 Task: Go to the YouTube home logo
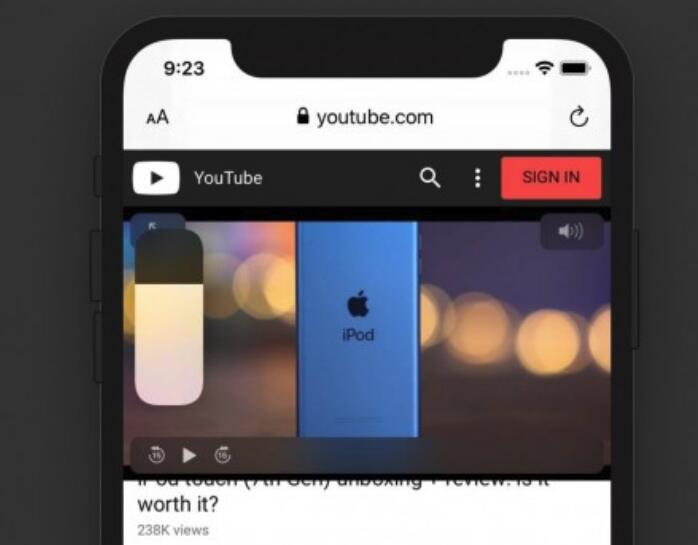[157, 178]
